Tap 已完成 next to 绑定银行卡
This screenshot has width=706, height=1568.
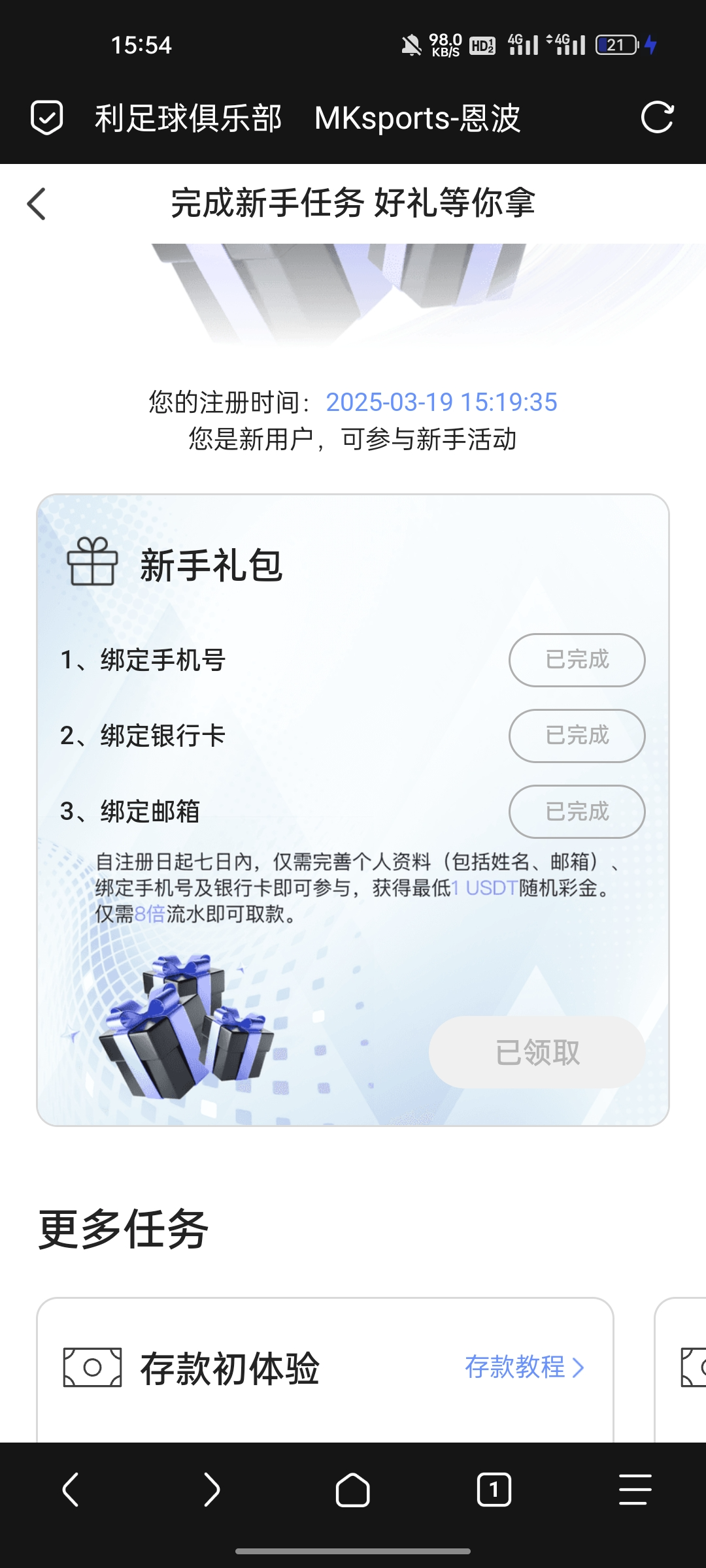577,736
